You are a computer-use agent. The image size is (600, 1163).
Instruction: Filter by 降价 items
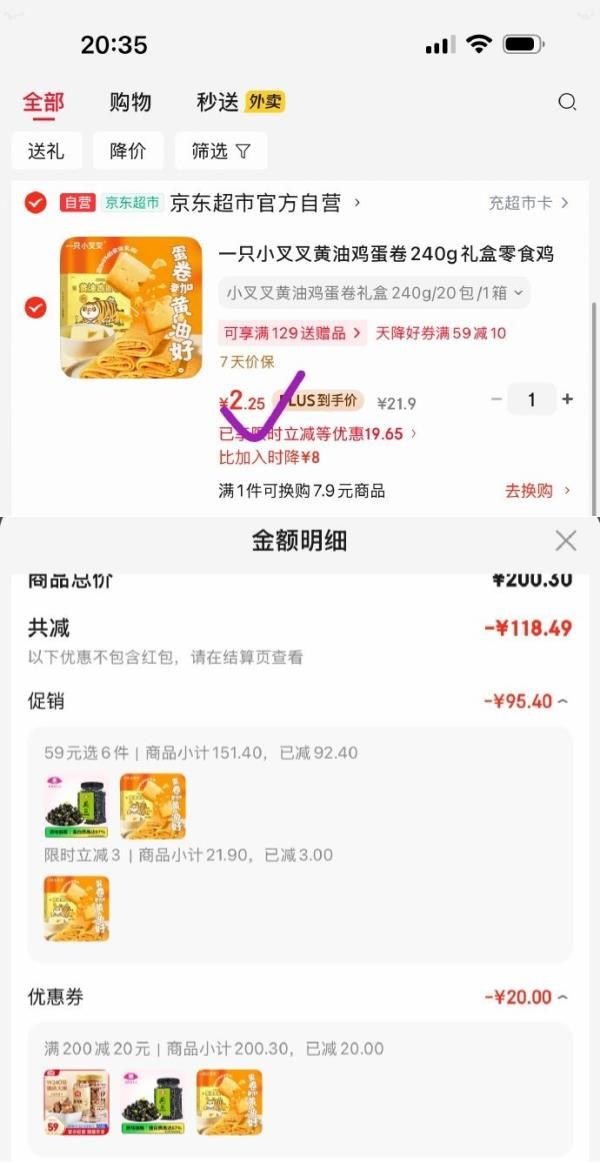(x=128, y=151)
